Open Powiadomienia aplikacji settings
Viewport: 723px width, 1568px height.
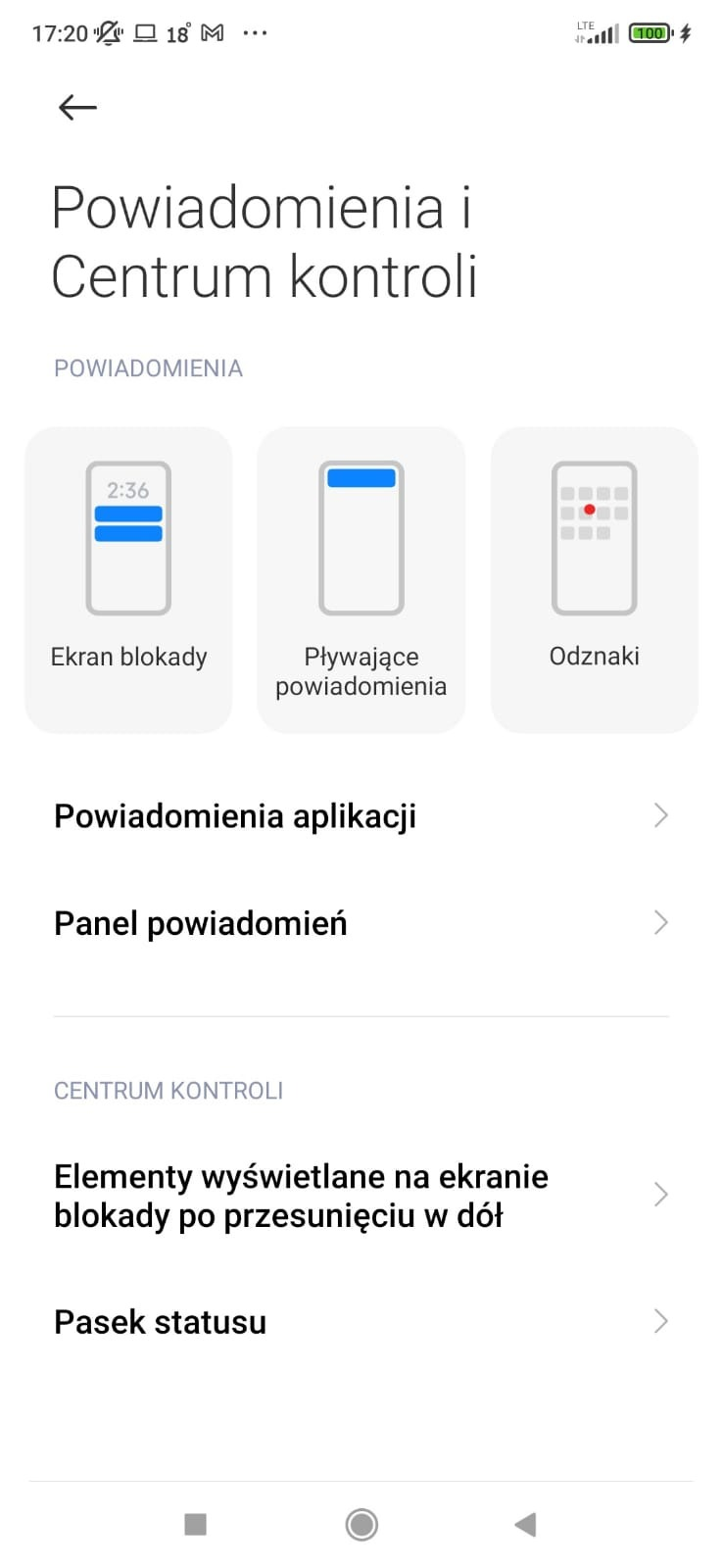coord(361,815)
